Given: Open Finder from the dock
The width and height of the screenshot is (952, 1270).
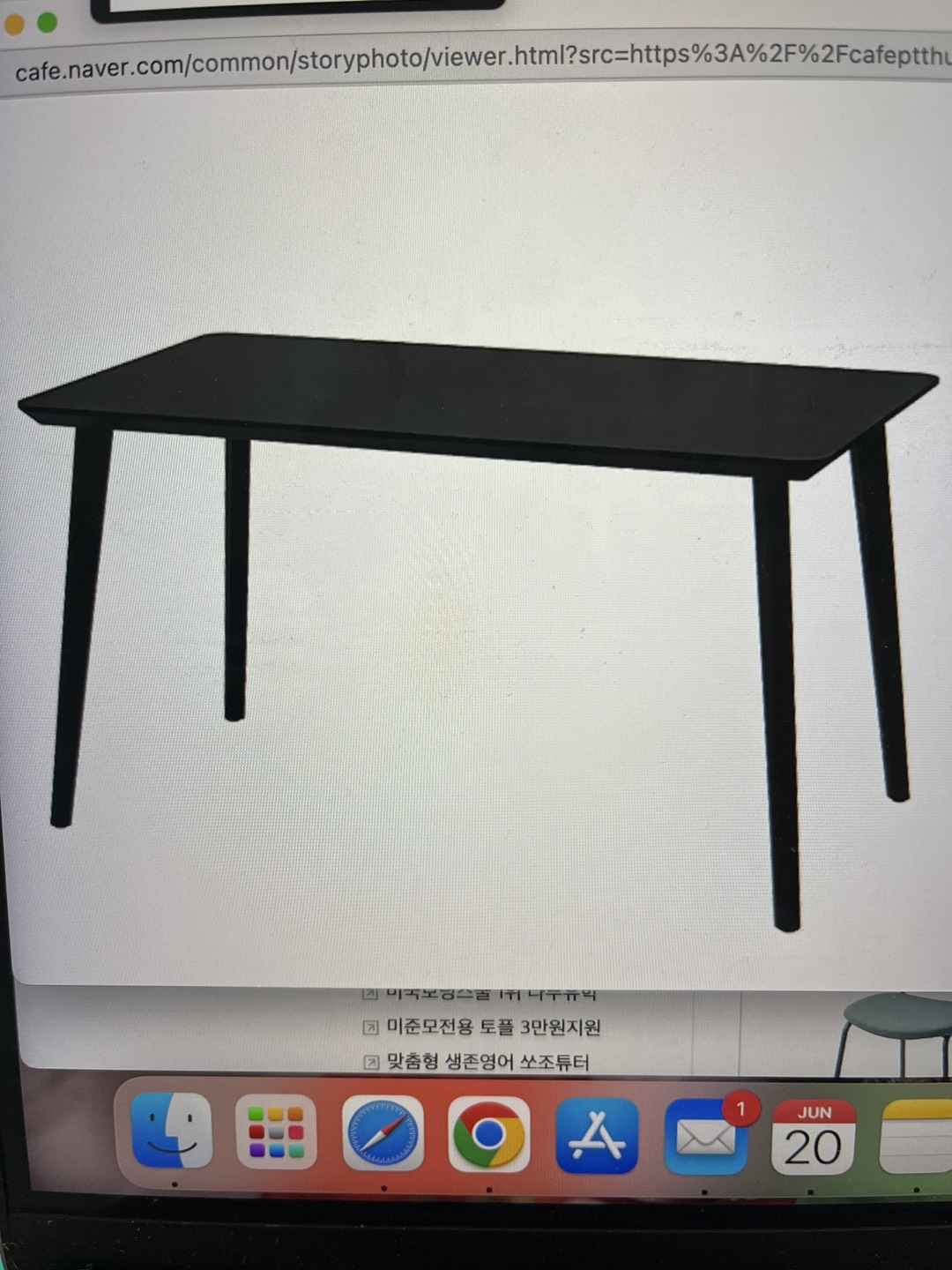Looking at the screenshot, I should pos(173,1132).
